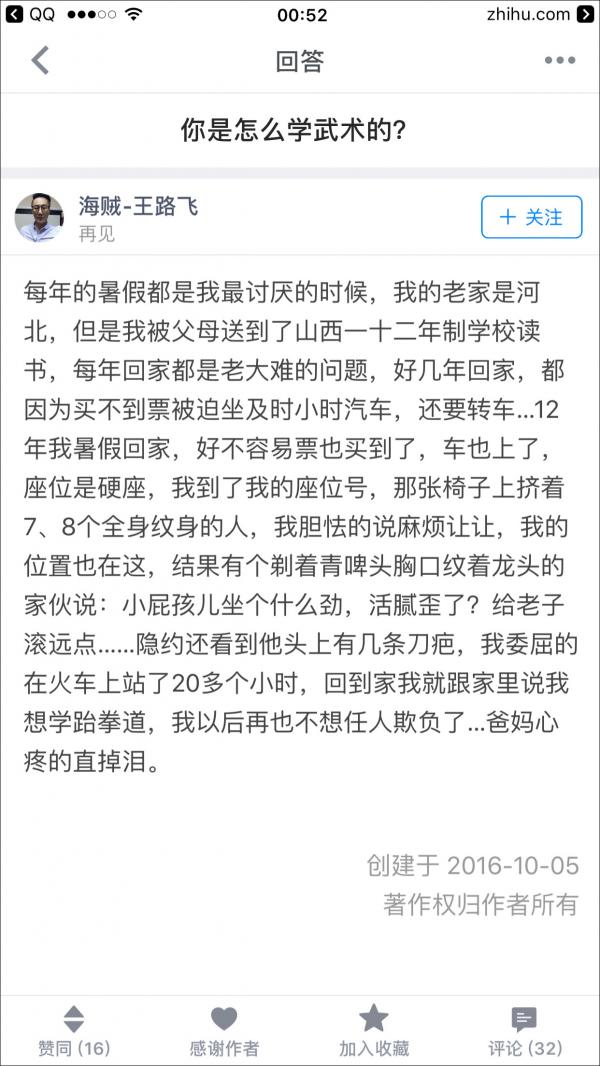Thank the author with 感谢作者
This screenshot has width=600, height=1066.
[x=224, y=1031]
